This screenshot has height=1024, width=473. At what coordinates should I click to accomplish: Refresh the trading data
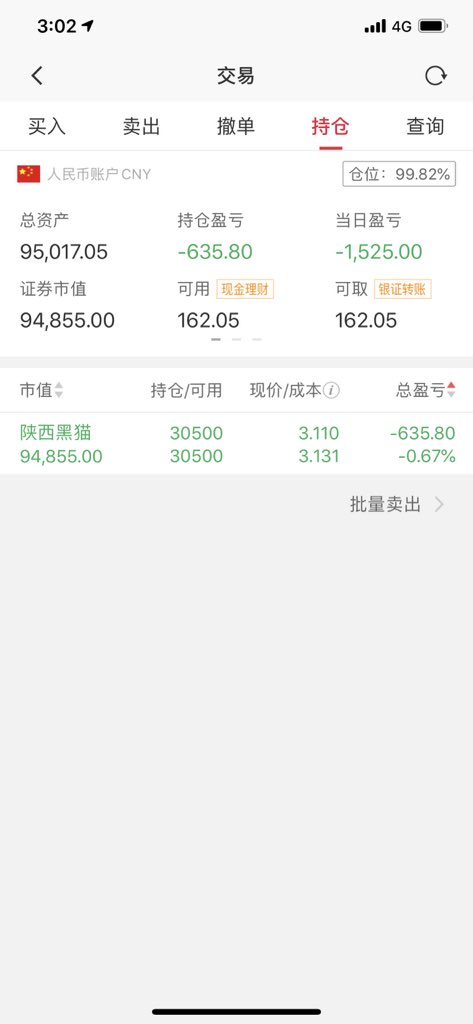tap(436, 76)
